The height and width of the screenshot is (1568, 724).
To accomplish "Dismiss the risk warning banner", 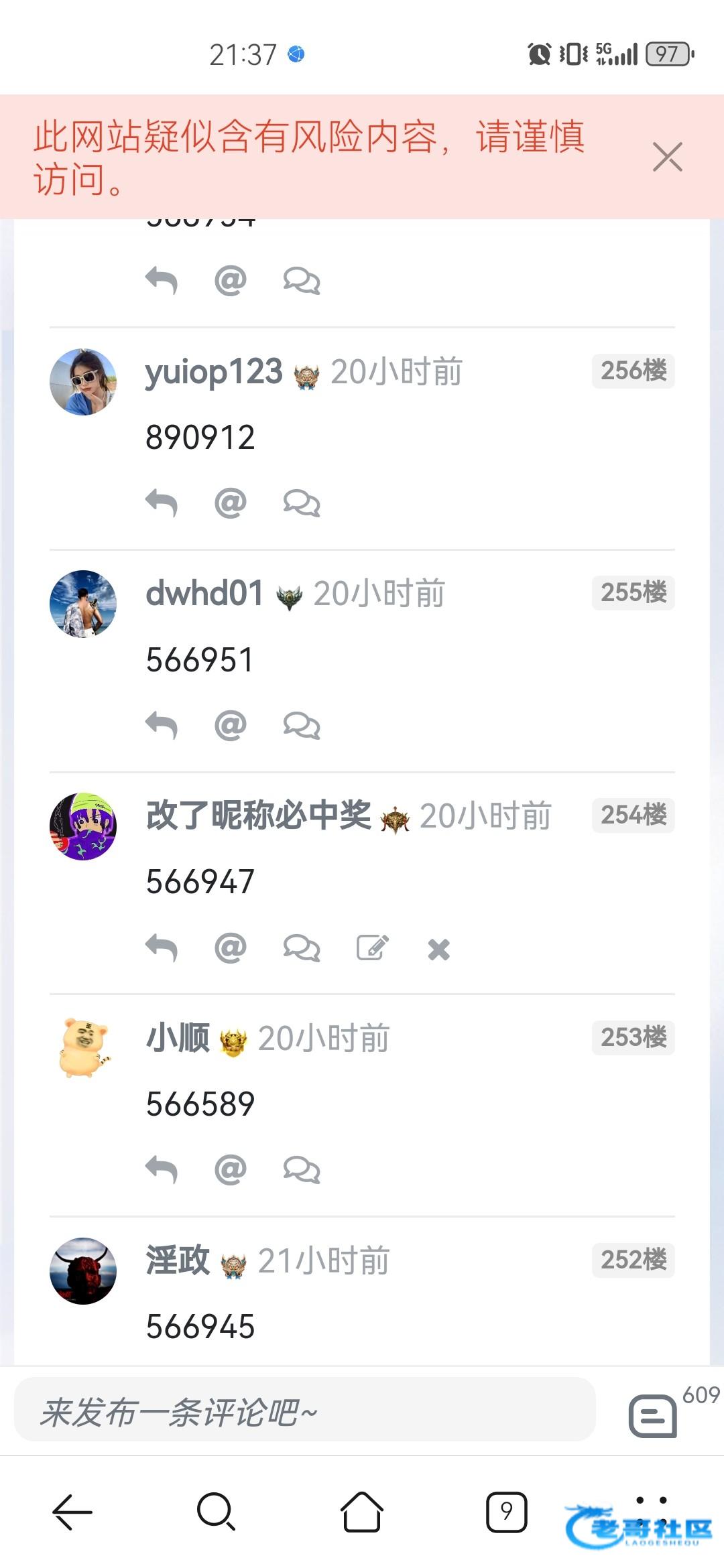I will coord(668,157).
